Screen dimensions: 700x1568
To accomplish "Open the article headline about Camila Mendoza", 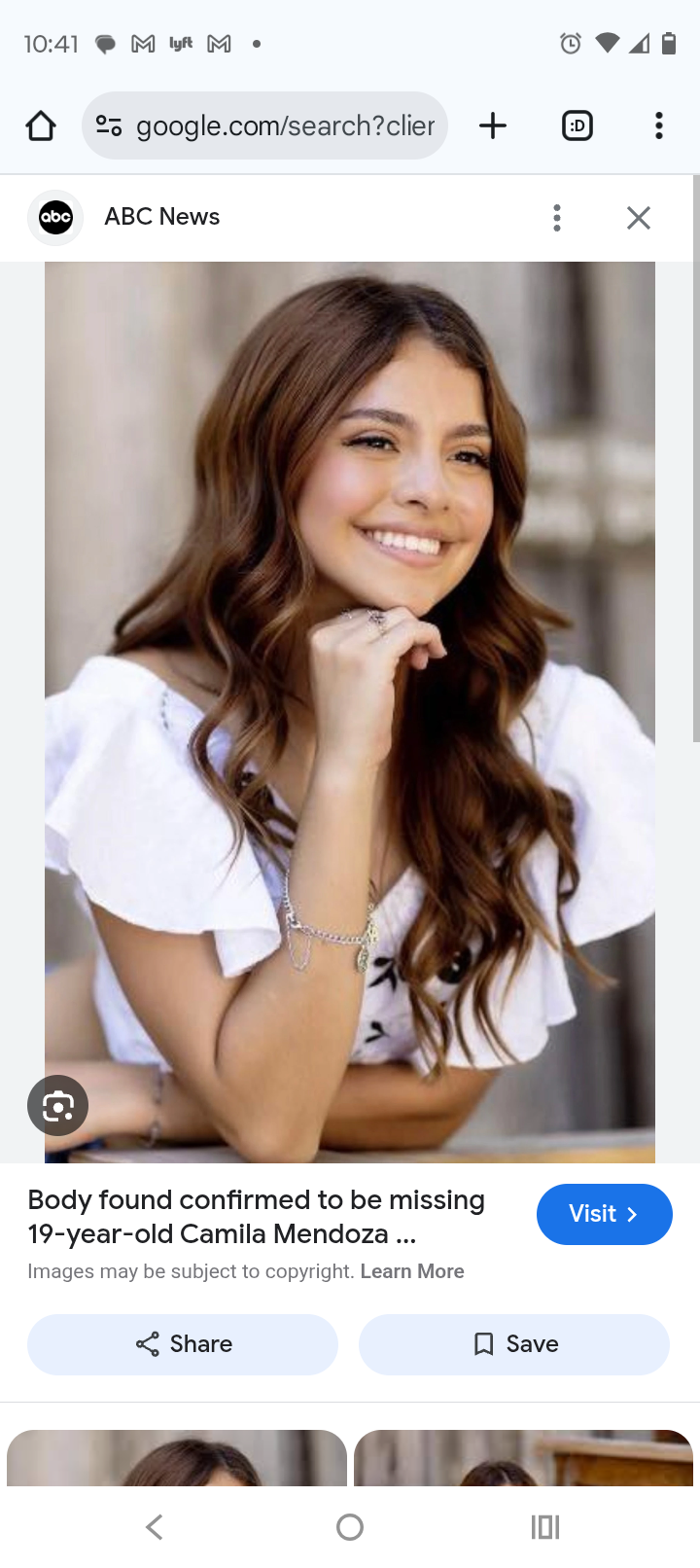I will coord(257,1217).
